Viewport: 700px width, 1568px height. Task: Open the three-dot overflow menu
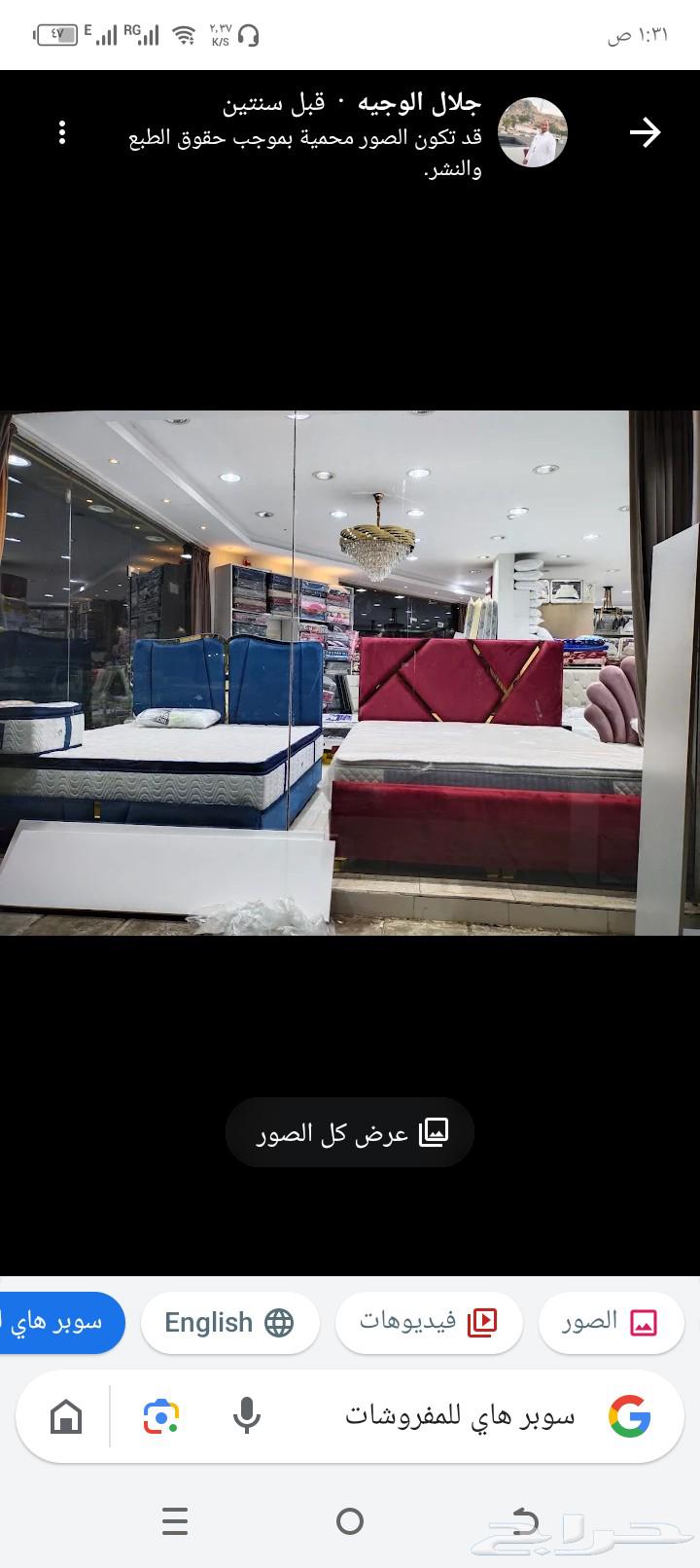tap(62, 132)
